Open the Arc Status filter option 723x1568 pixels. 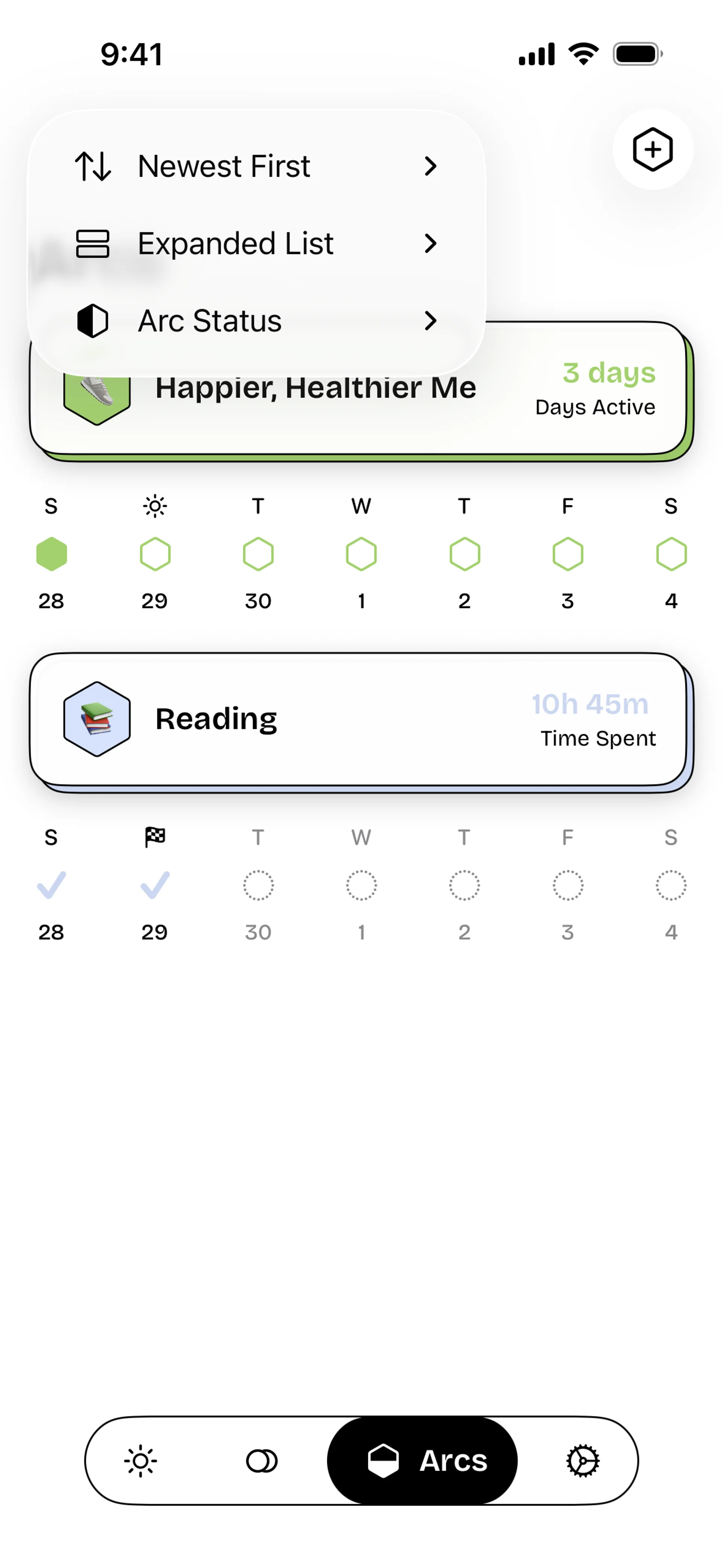click(256, 321)
